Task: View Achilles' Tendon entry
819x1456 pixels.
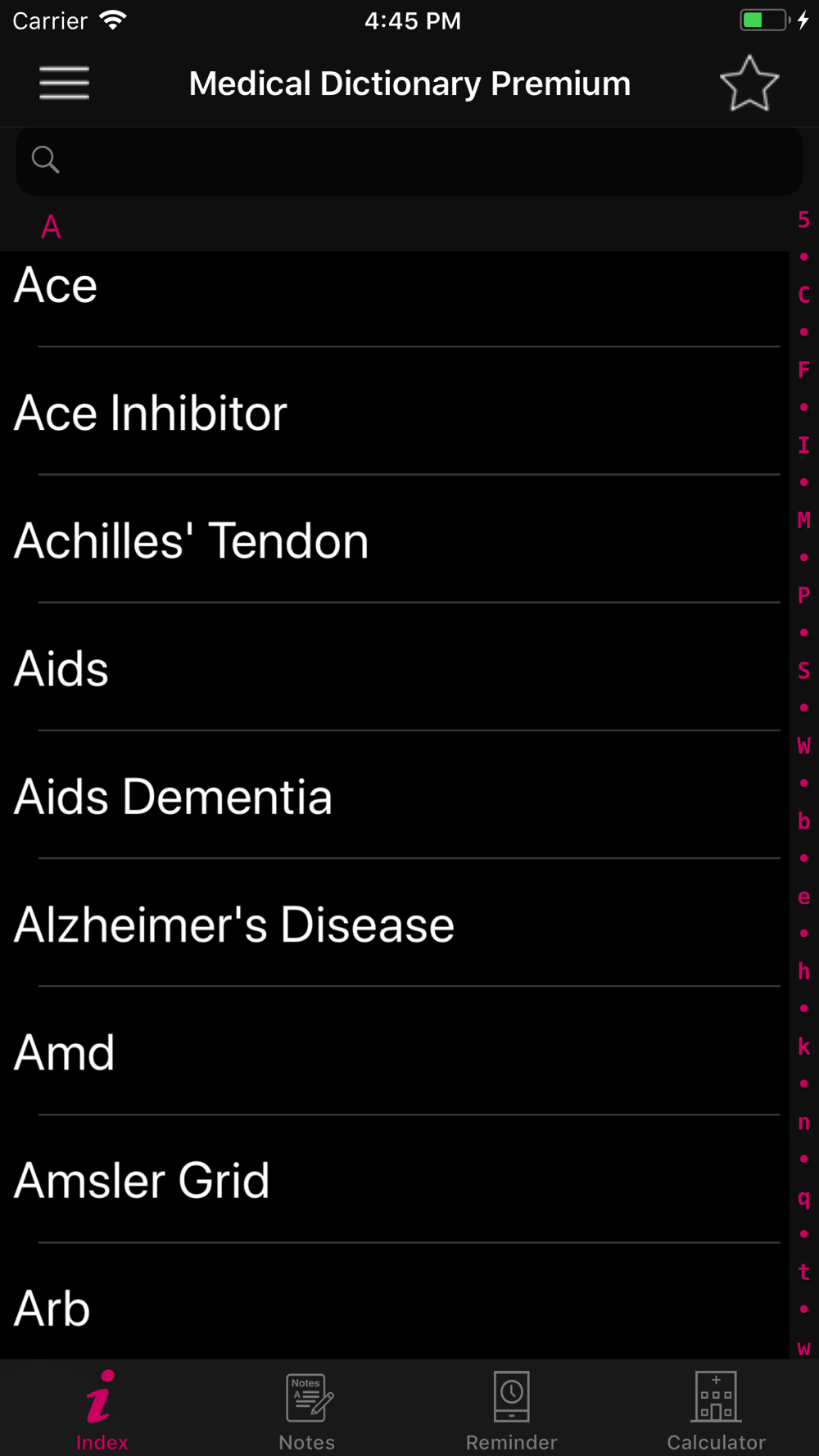Action: 395,540
